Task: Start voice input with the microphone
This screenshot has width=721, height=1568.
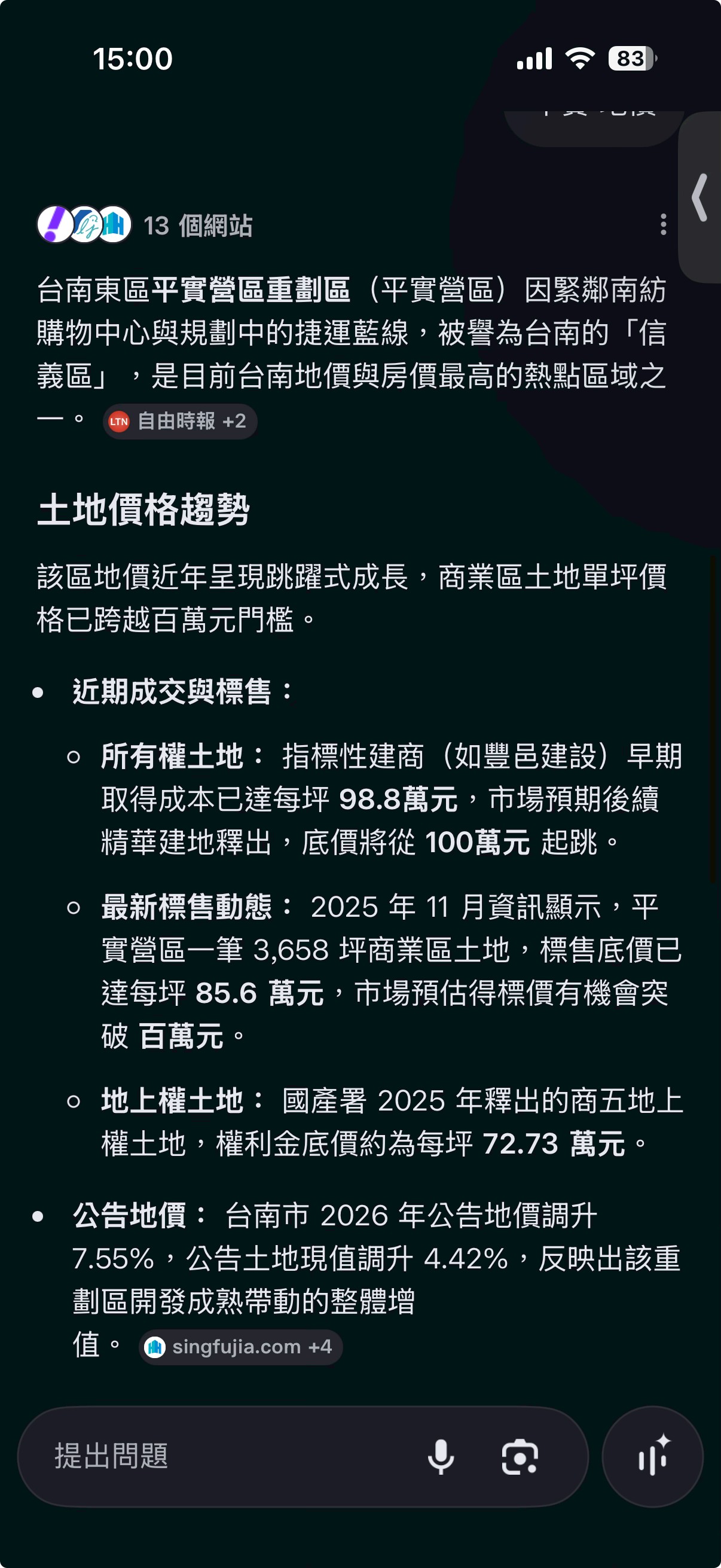Action: (441, 1457)
